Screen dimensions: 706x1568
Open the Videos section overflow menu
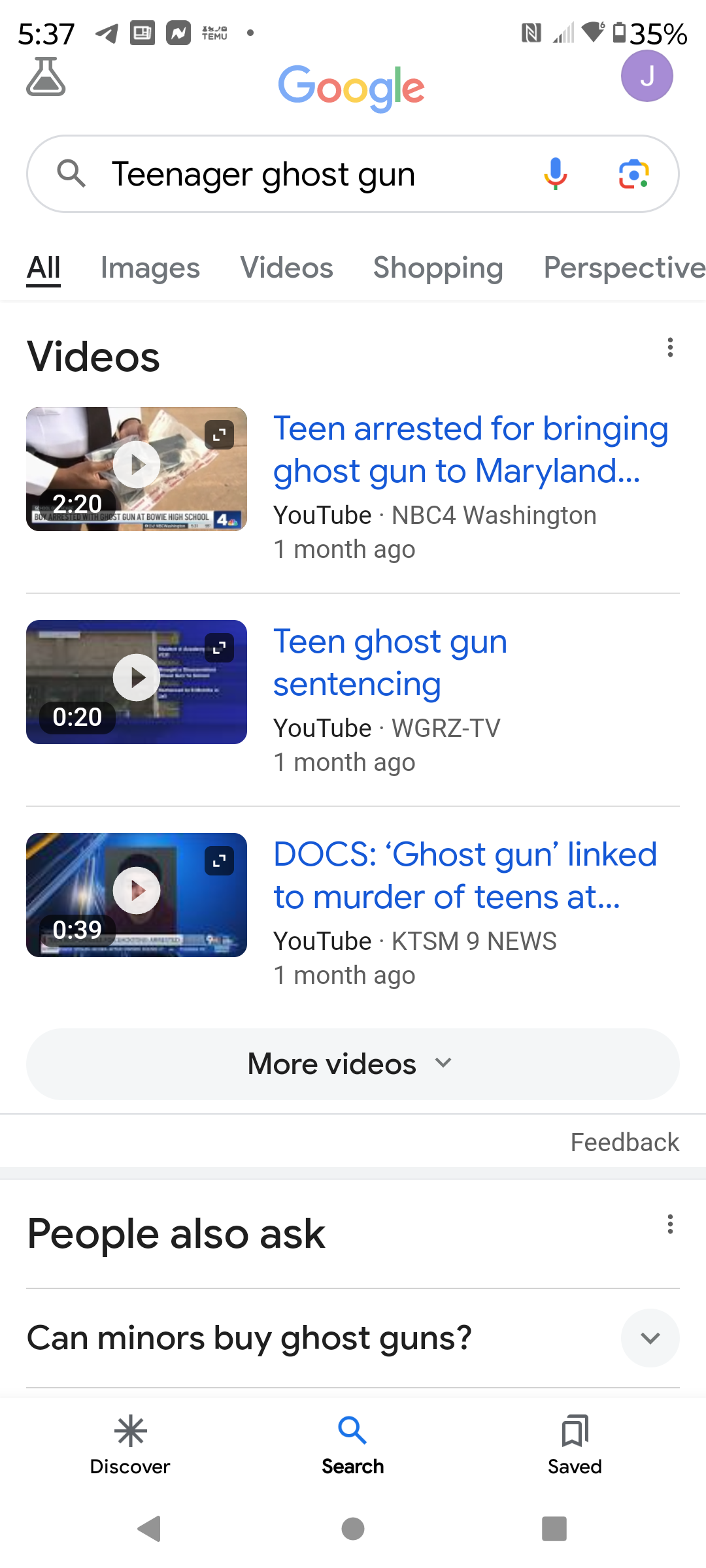(x=670, y=348)
